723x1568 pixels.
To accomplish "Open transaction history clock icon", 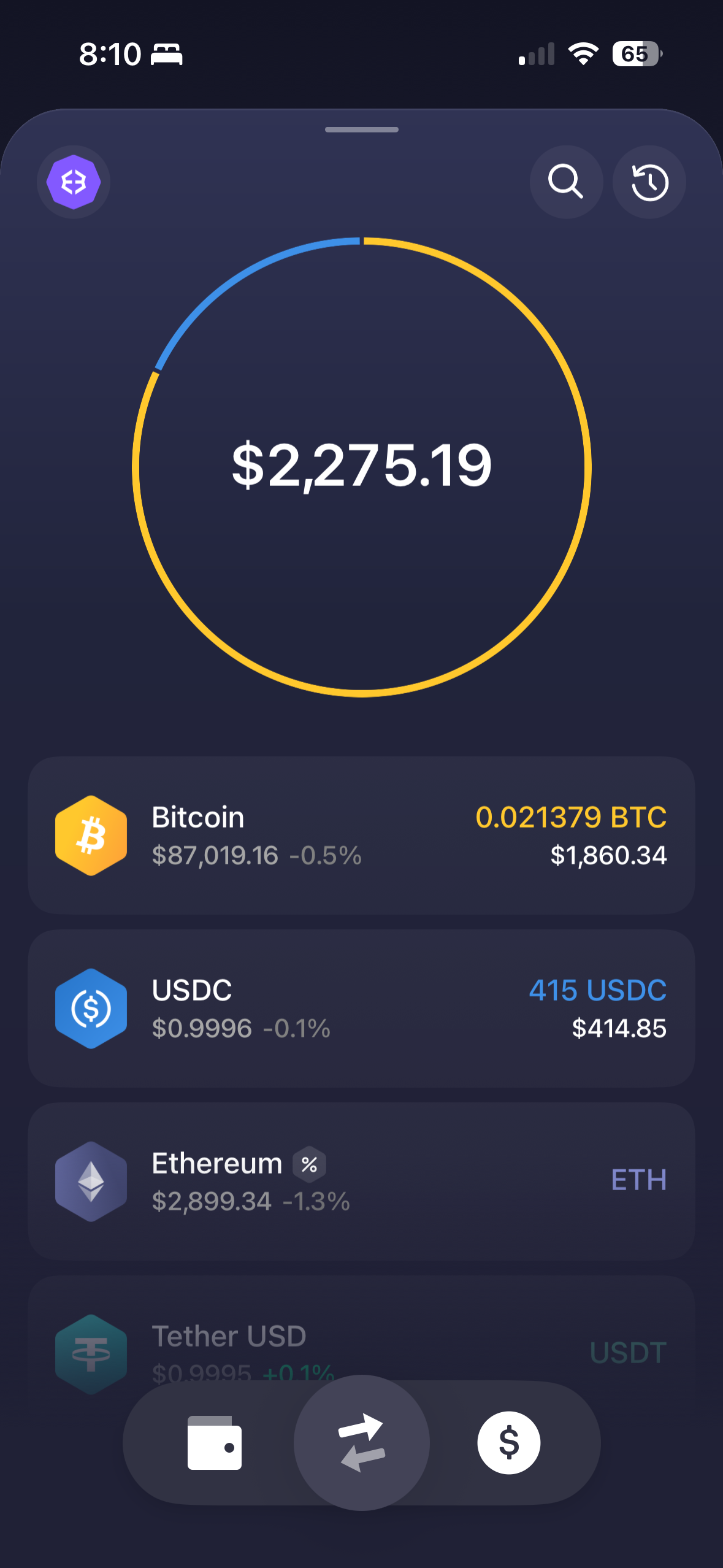I will point(649,182).
